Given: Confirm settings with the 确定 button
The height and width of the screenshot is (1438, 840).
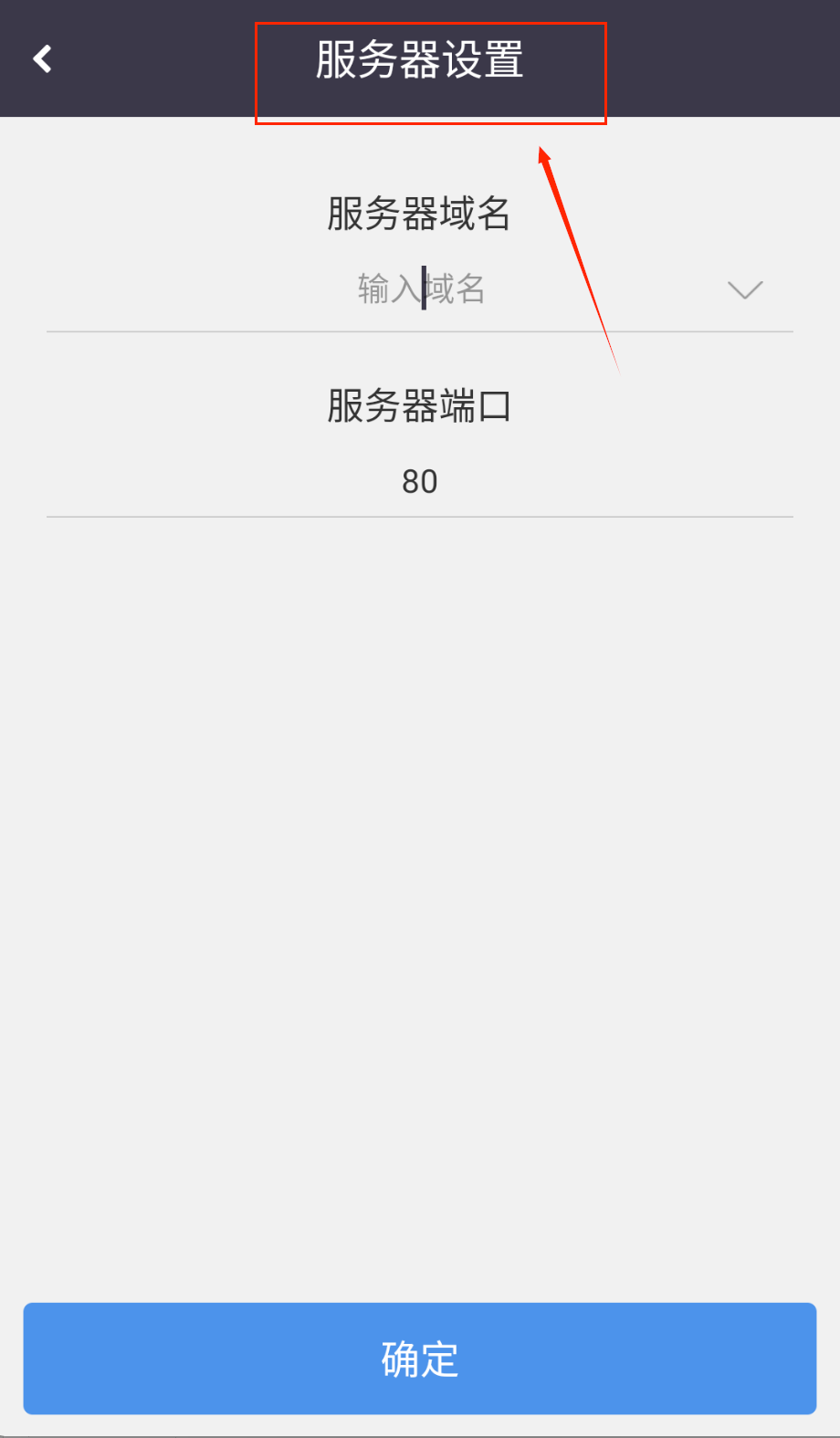Looking at the screenshot, I should [x=420, y=1359].
